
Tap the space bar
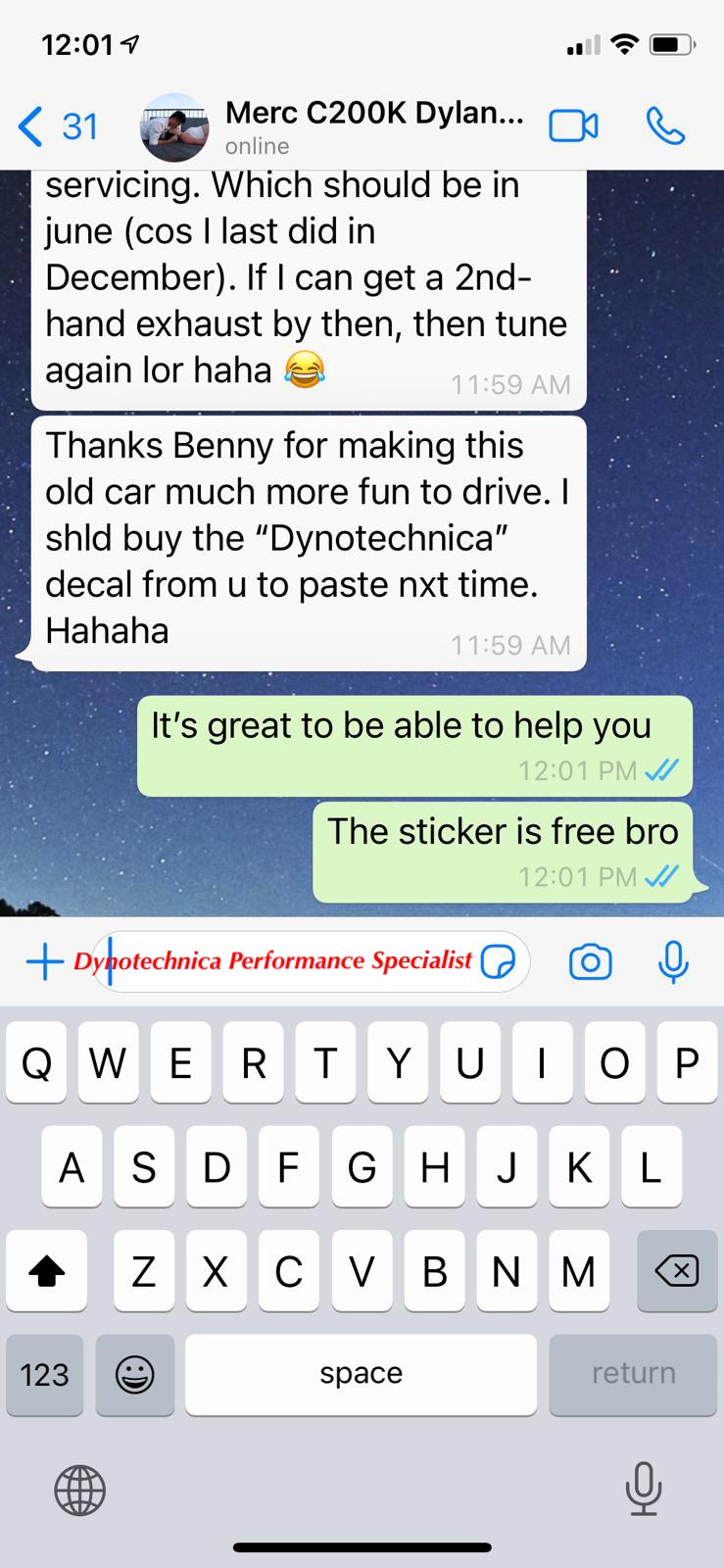pos(361,1375)
